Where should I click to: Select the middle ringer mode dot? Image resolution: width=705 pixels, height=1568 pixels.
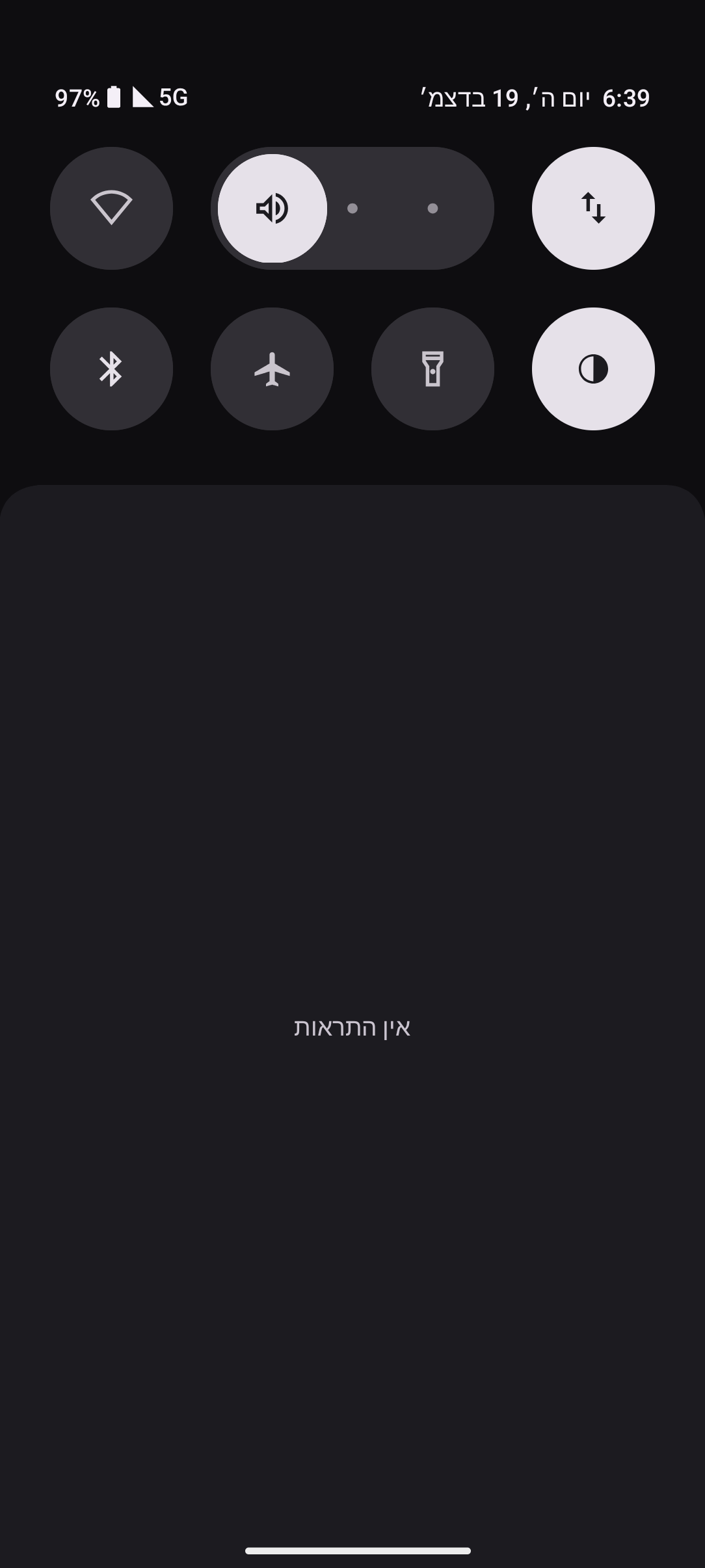(x=352, y=208)
